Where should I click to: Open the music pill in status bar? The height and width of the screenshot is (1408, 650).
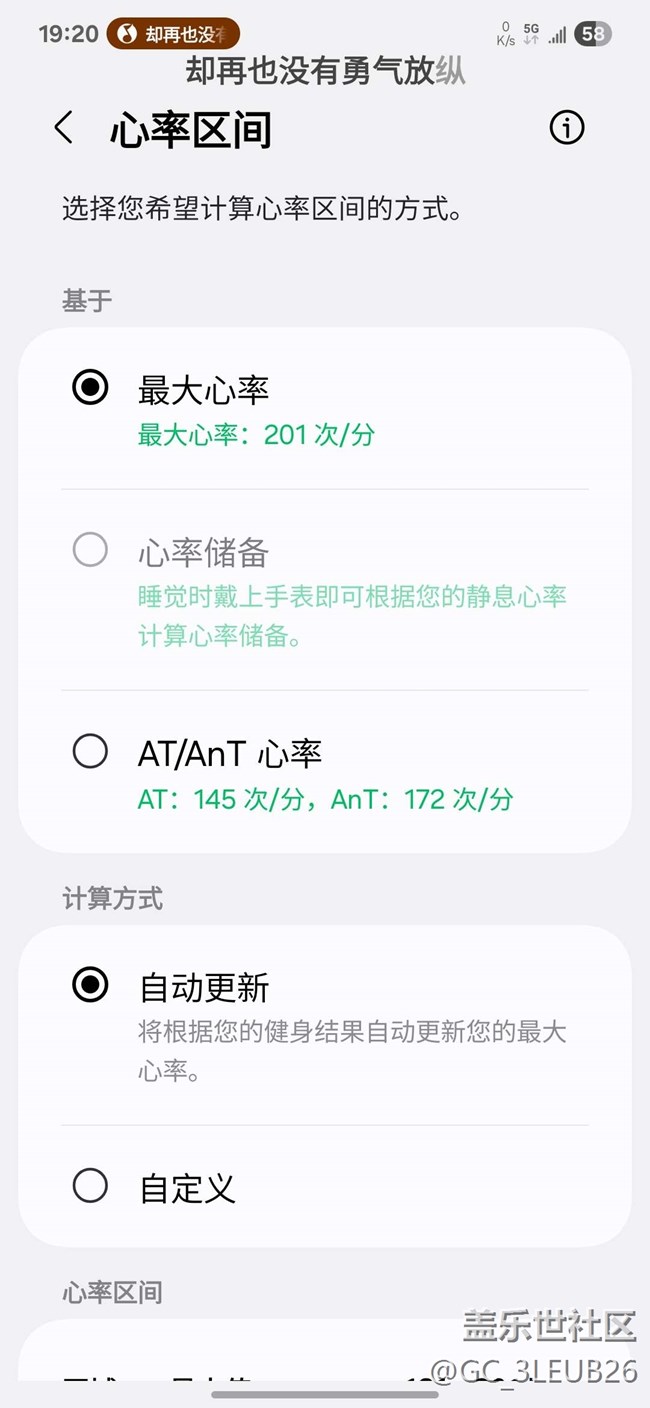(173, 34)
